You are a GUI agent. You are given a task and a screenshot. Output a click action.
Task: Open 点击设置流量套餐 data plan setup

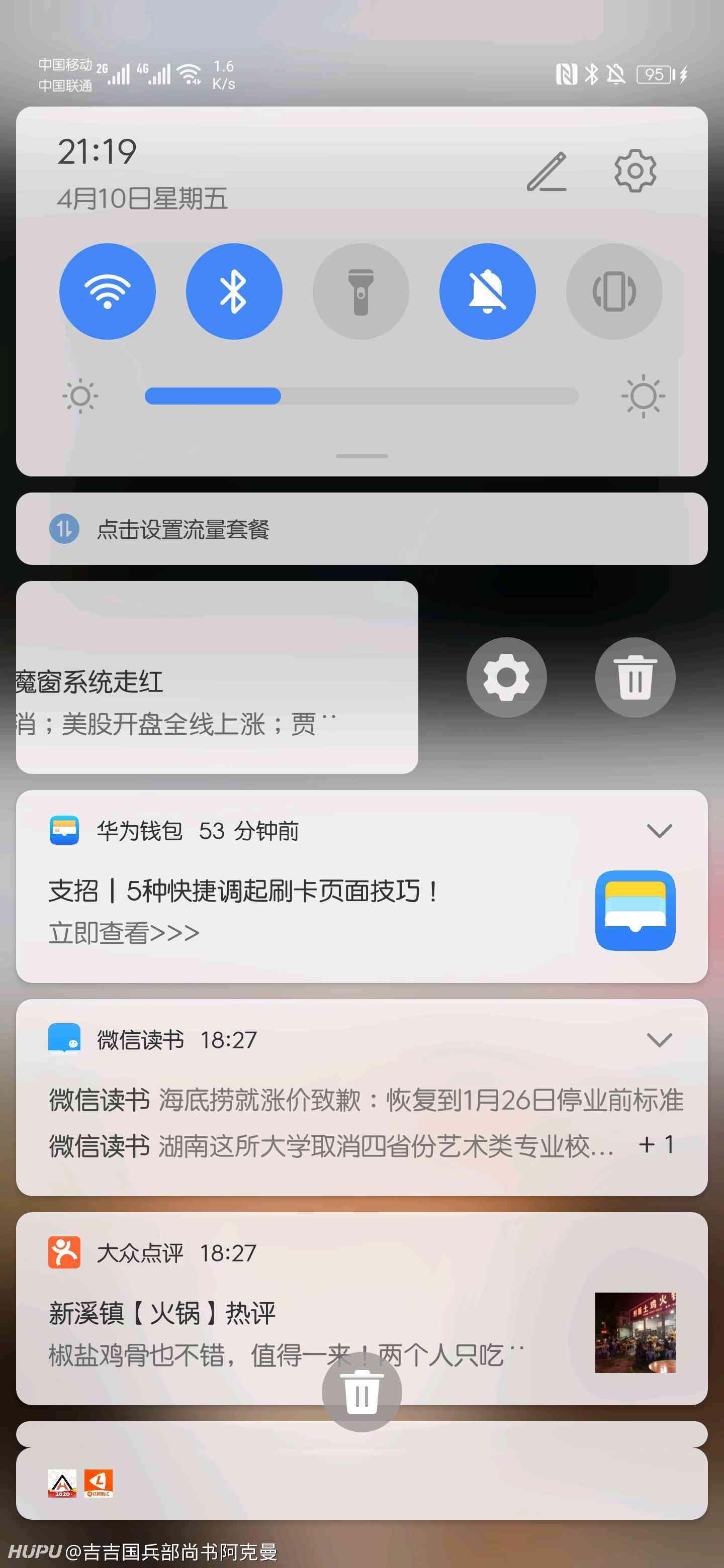[361, 528]
